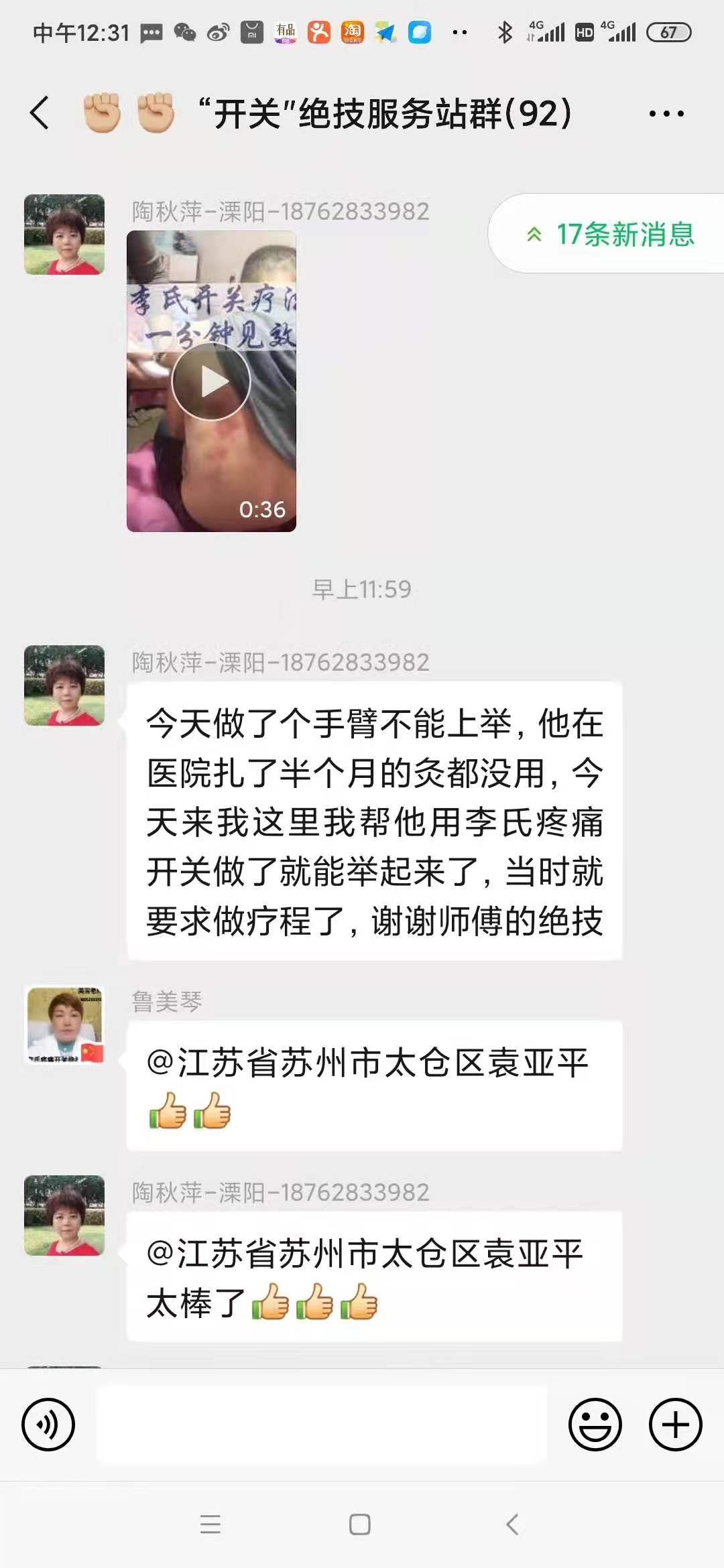Viewport: 724px width, 1568px height.
Task: Switch to voice message input
Action: click(x=48, y=1425)
